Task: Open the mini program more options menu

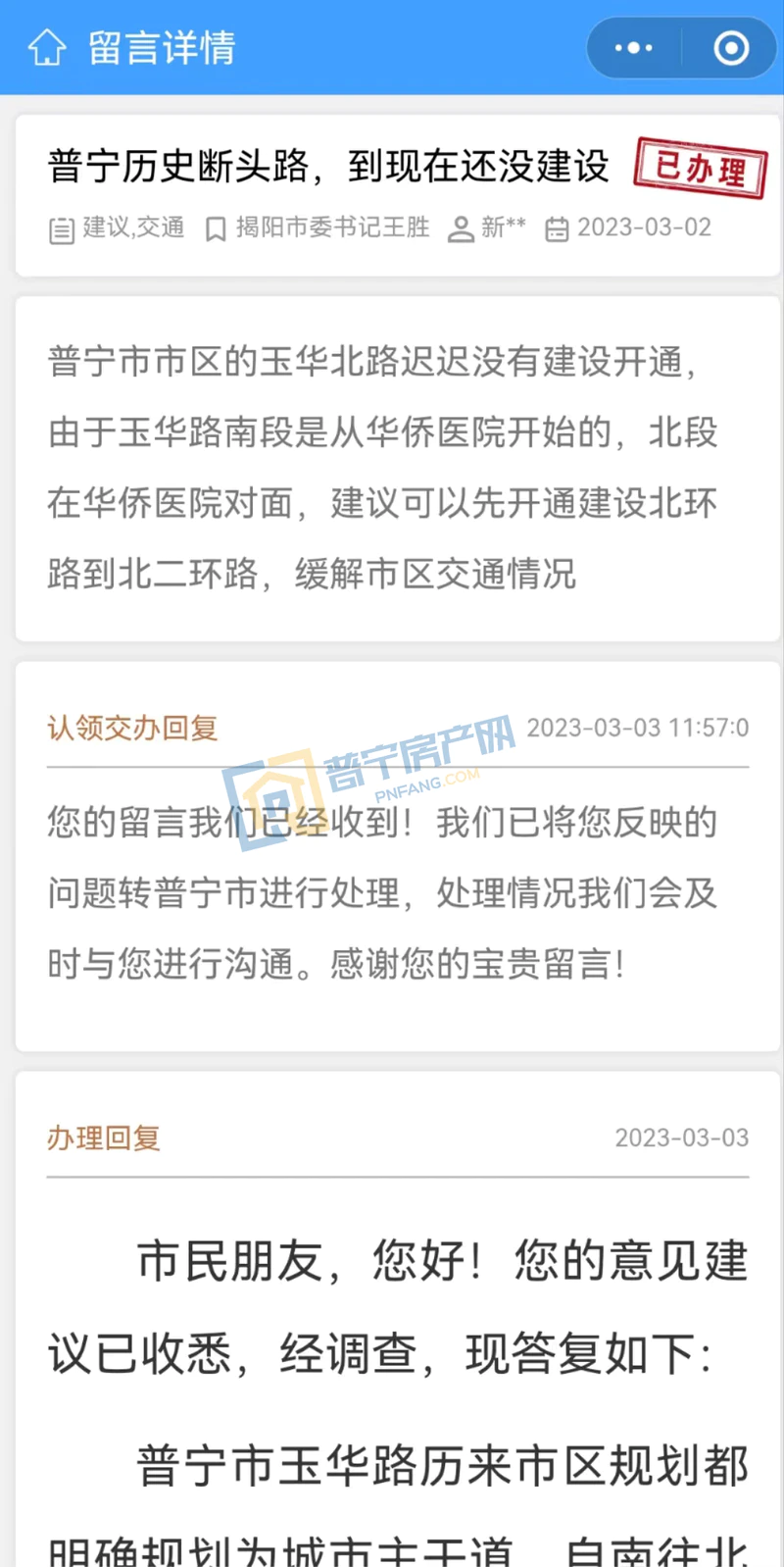Action: coord(633,47)
